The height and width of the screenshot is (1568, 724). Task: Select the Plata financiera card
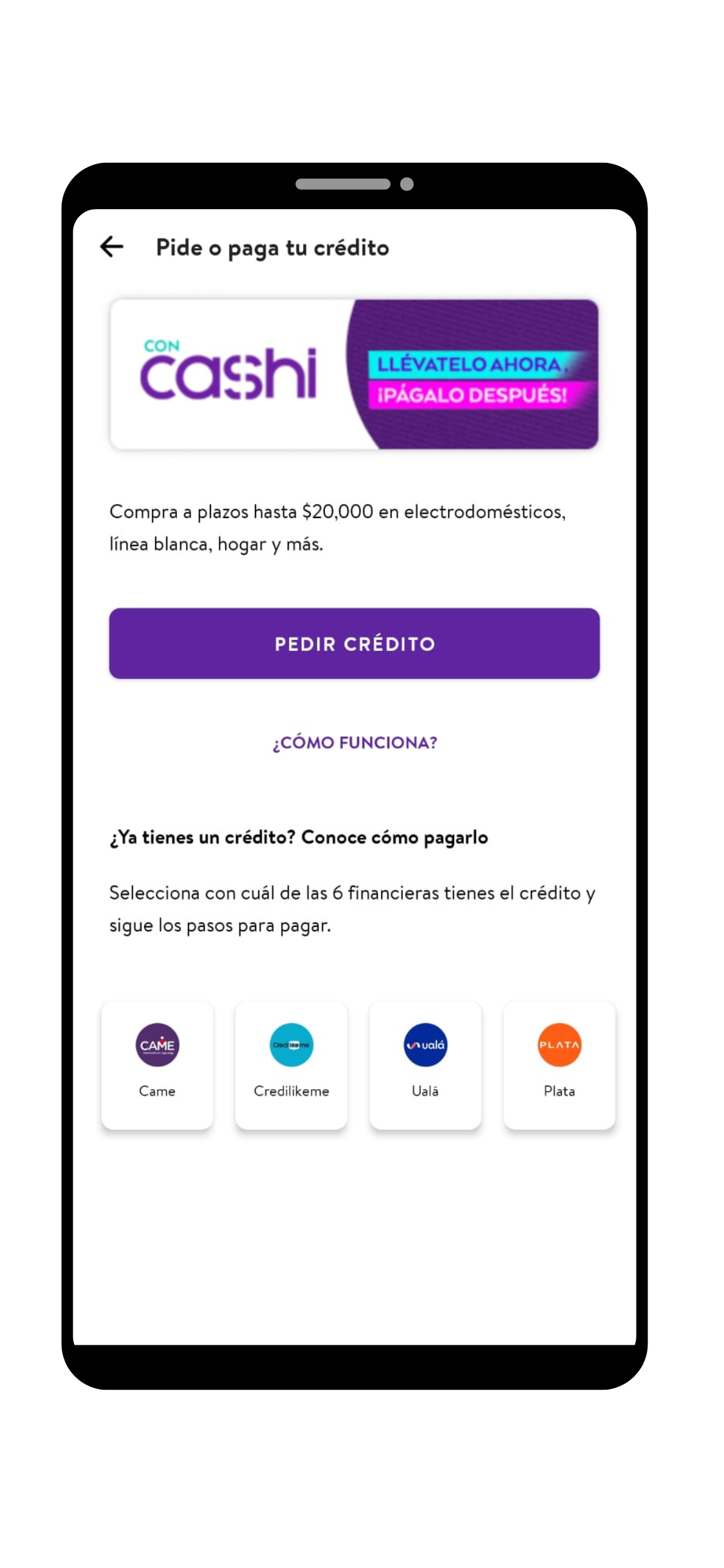coord(559,1065)
